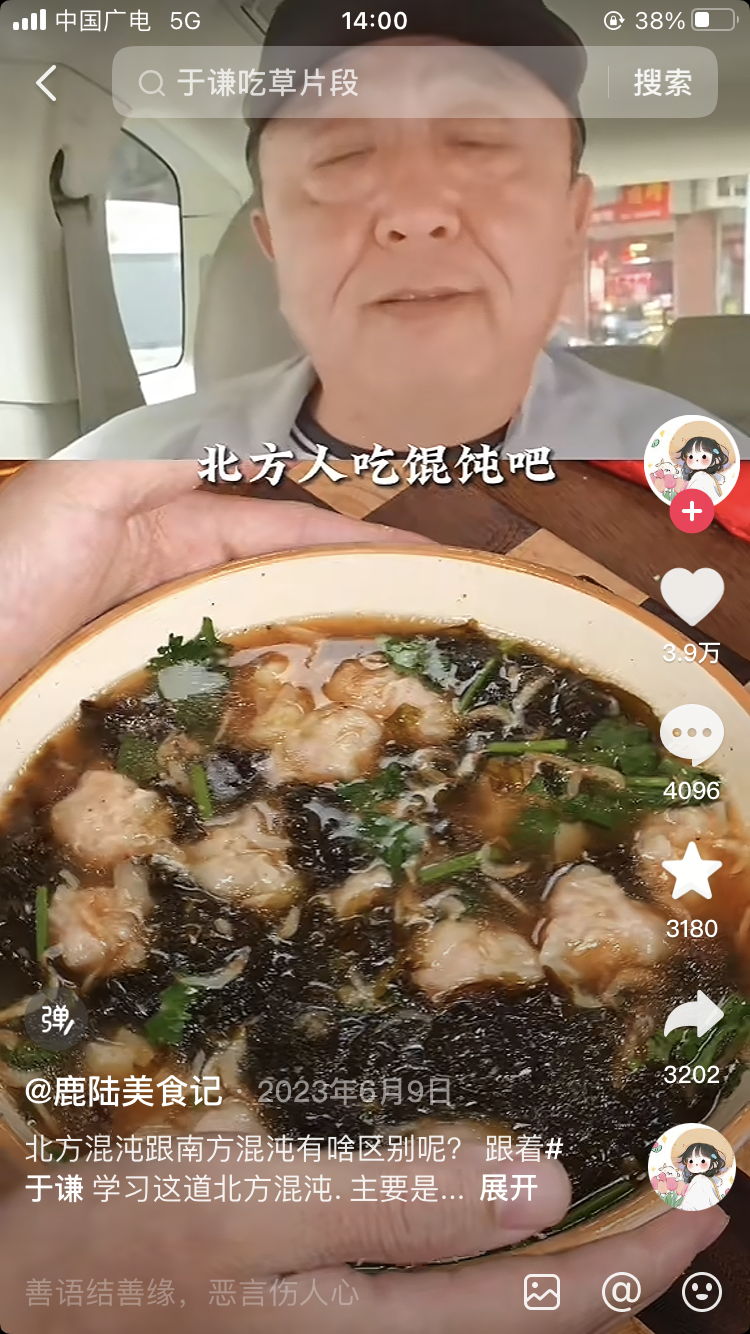The width and height of the screenshot is (750, 1334).
Task: Toggle the 弹 danmaku button
Action: click(x=56, y=1019)
